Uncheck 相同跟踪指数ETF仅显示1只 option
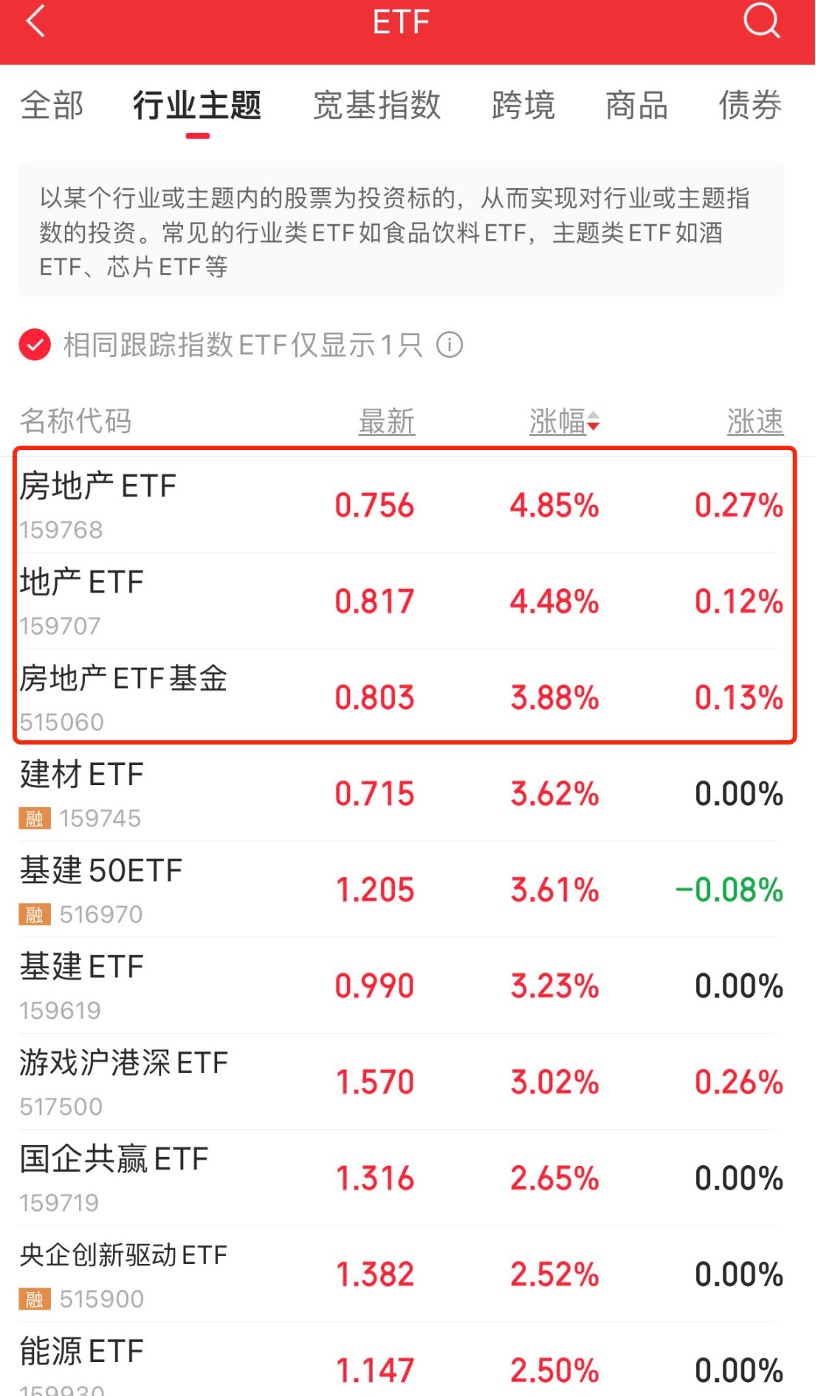816x1396 pixels. (35, 346)
